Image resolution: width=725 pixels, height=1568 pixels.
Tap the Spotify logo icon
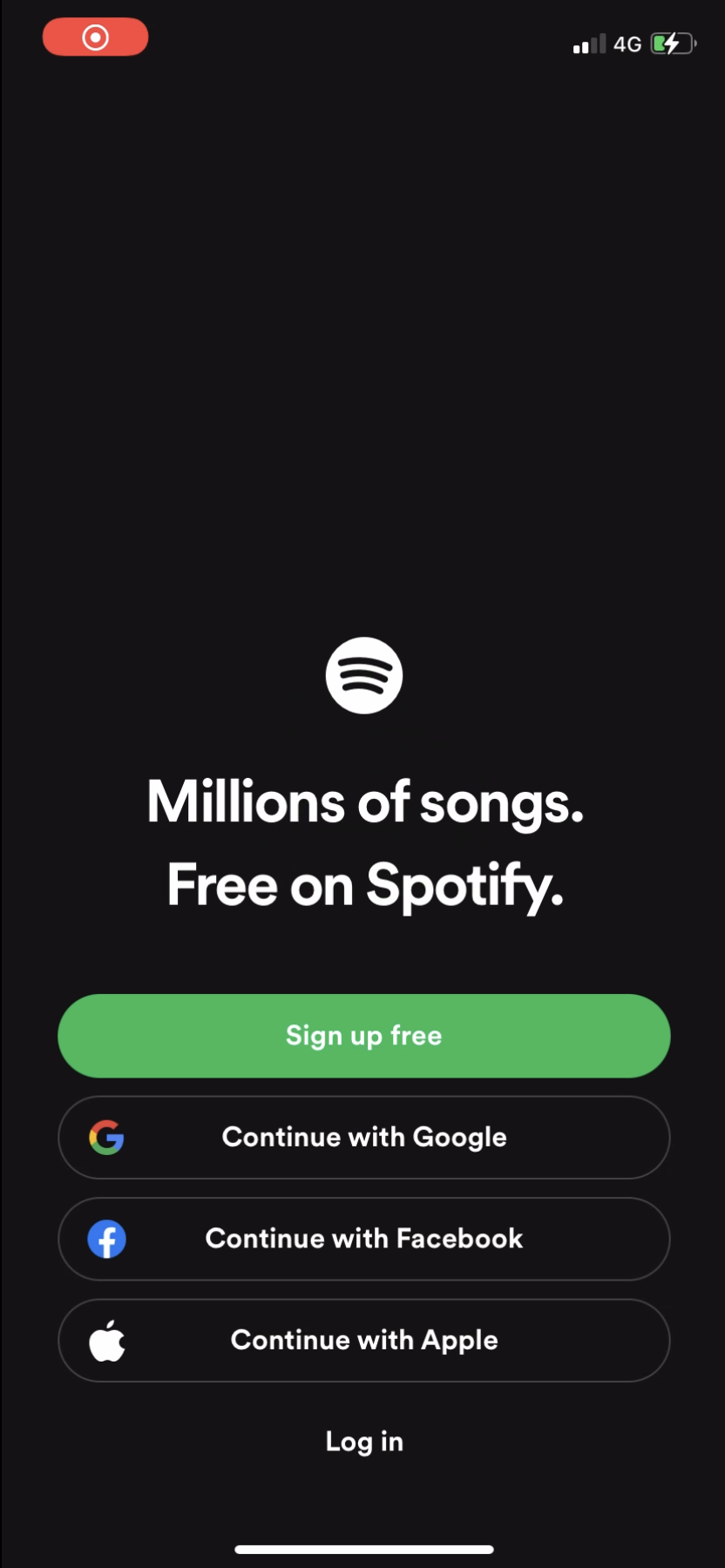point(363,675)
